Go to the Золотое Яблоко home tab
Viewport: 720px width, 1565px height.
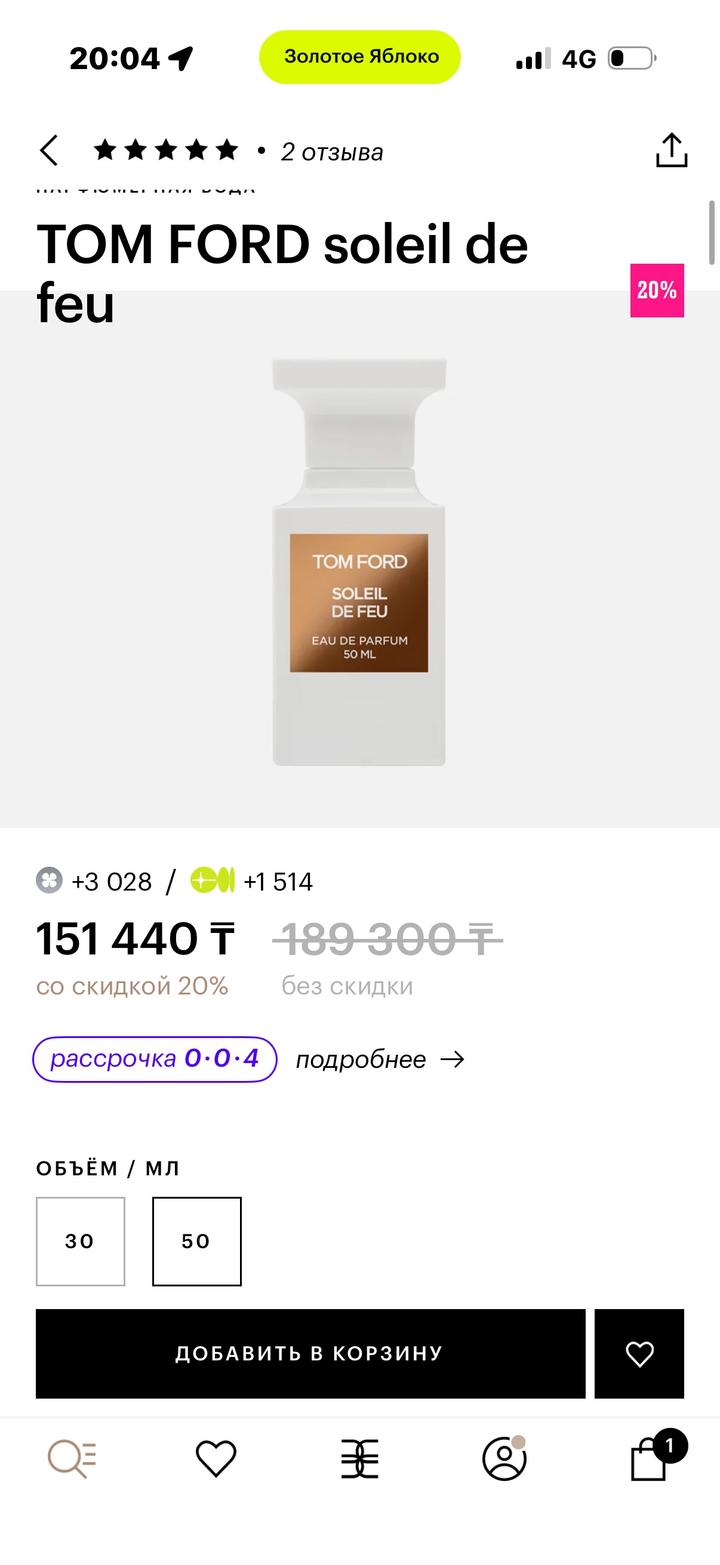click(360, 1459)
